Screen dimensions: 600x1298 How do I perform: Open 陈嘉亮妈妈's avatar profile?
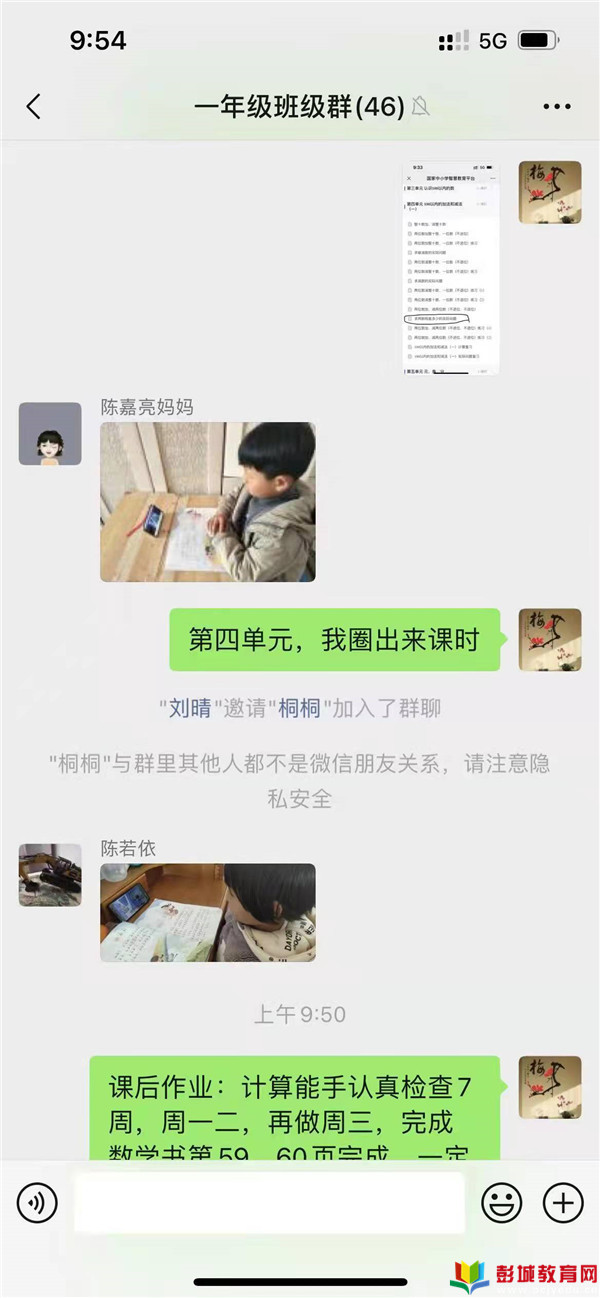coord(50,434)
